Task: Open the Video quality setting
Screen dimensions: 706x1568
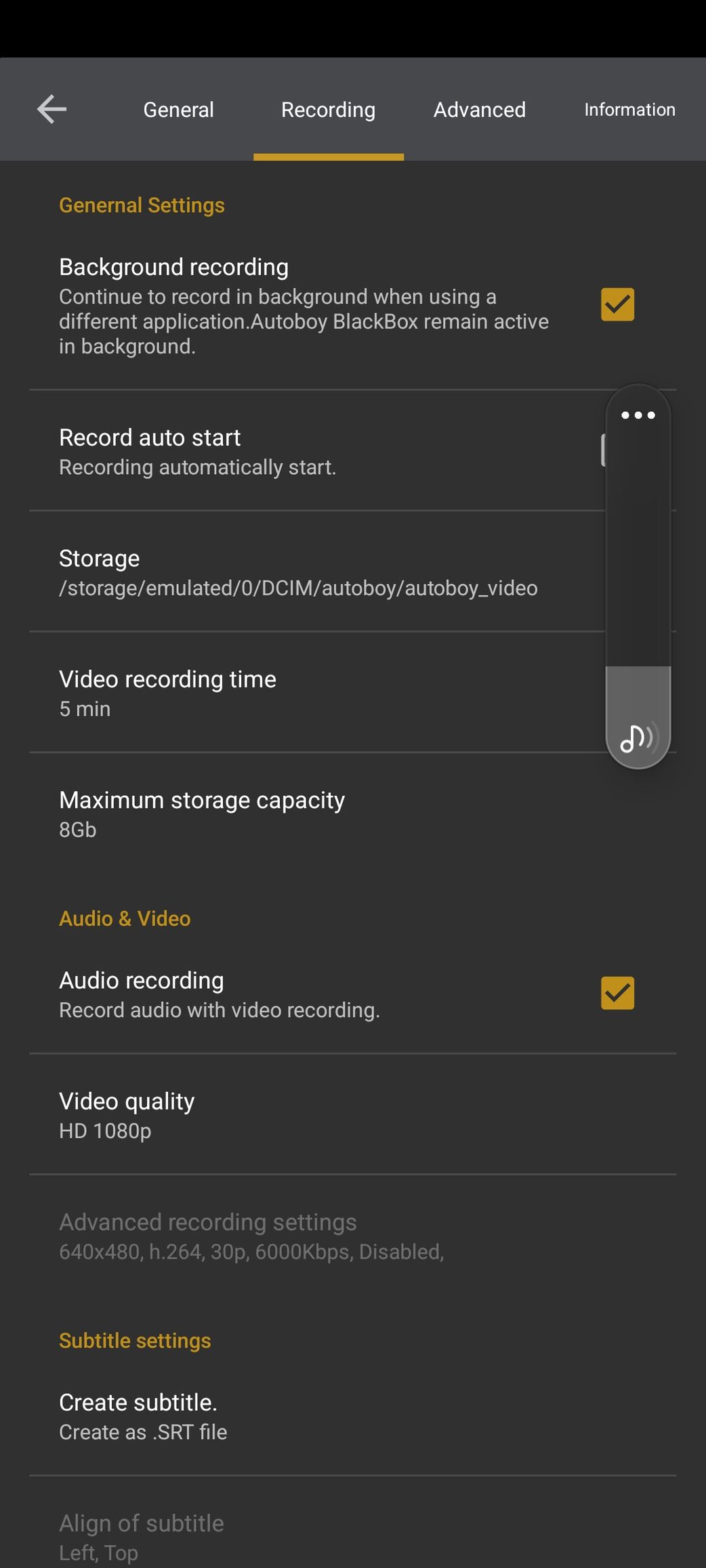Action: click(352, 1115)
